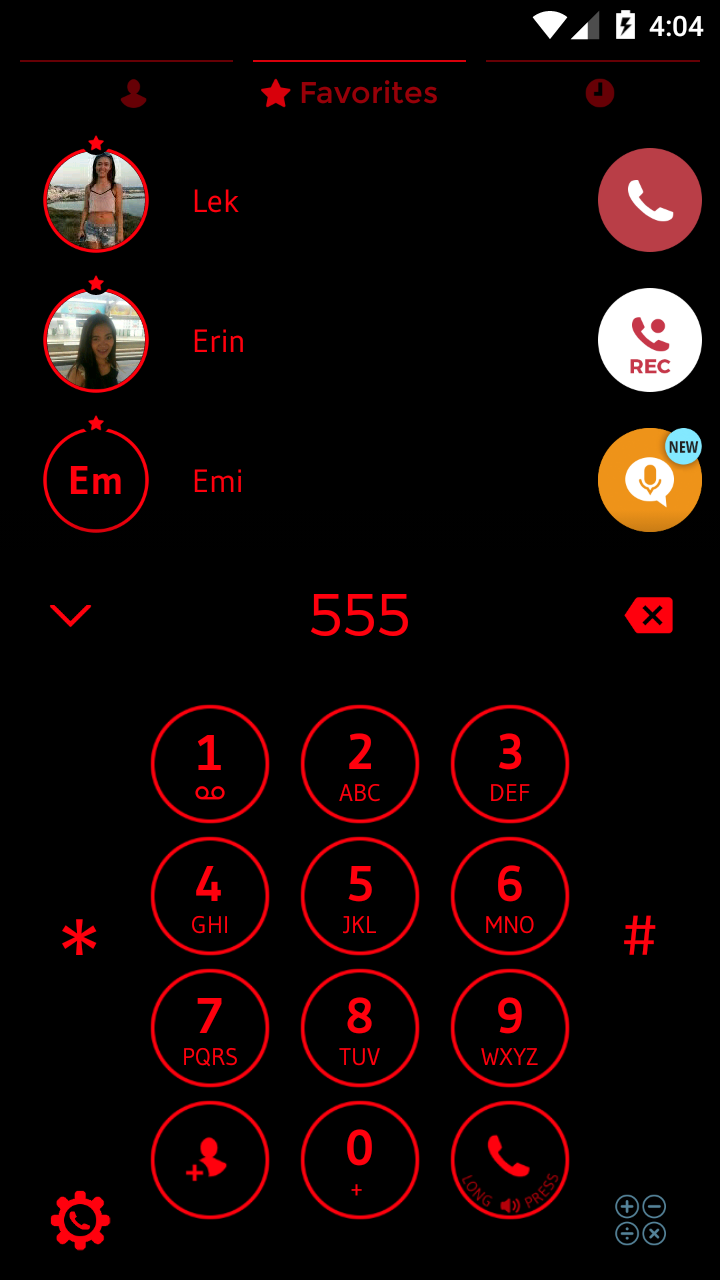Open the Contacts person tab

coord(133,93)
